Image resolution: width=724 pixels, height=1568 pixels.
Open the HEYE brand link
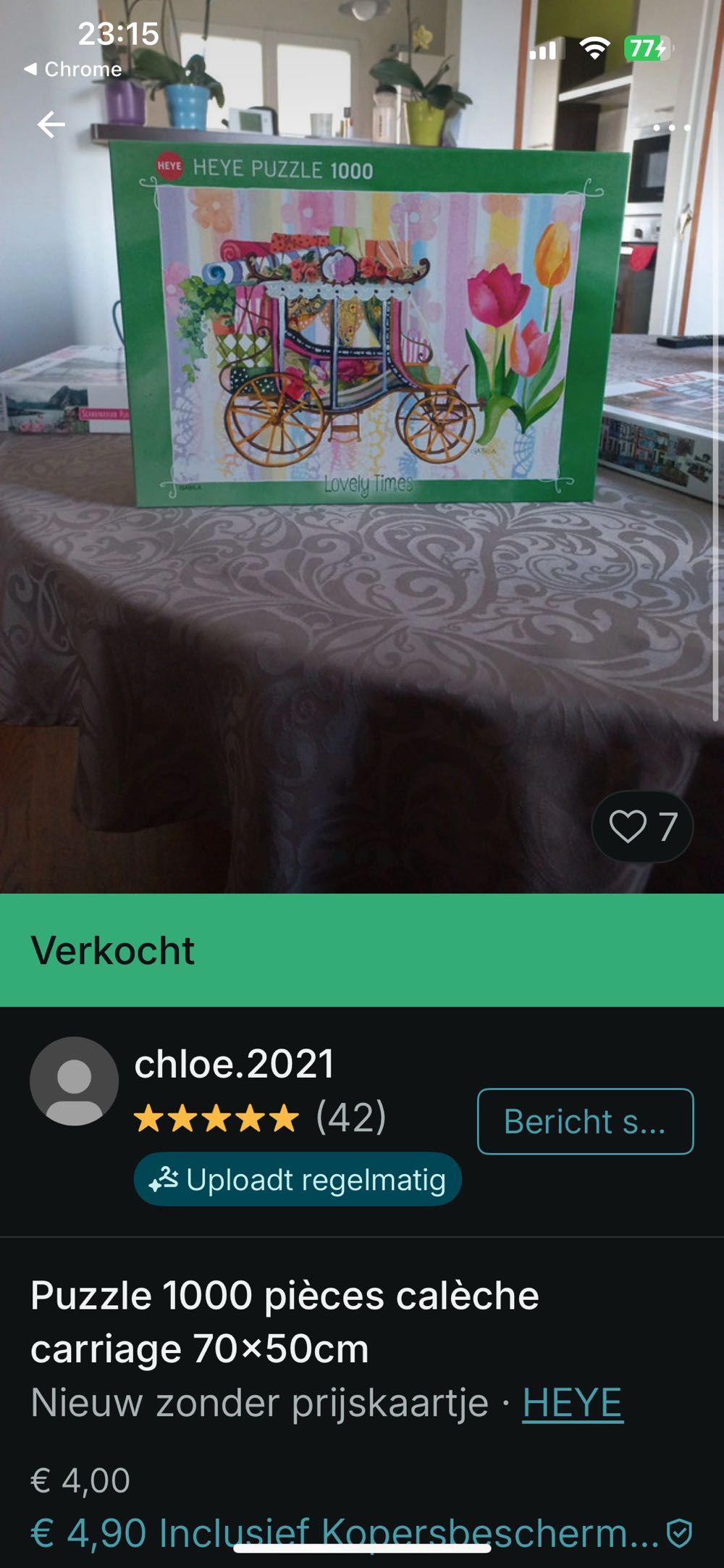click(572, 1403)
